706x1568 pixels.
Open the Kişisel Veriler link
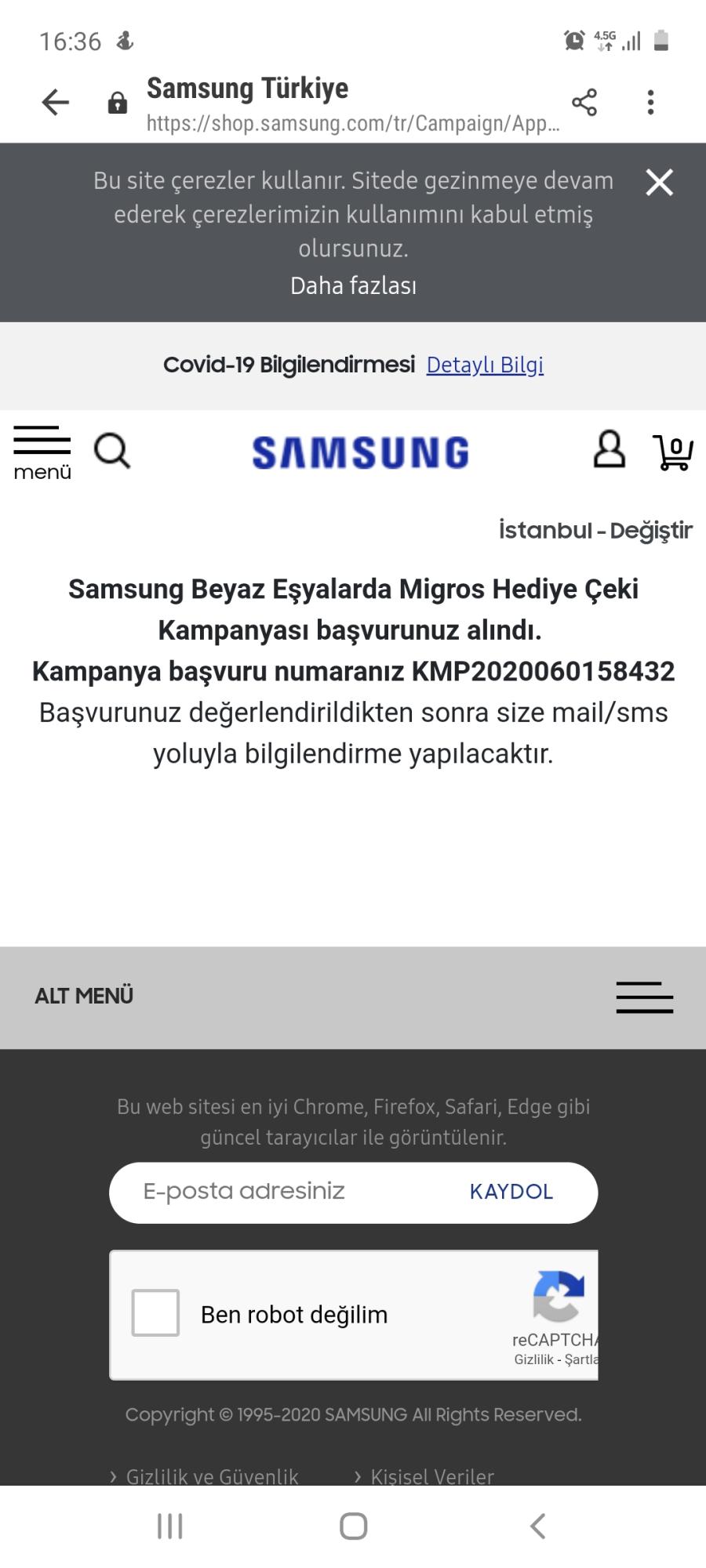point(431,1476)
